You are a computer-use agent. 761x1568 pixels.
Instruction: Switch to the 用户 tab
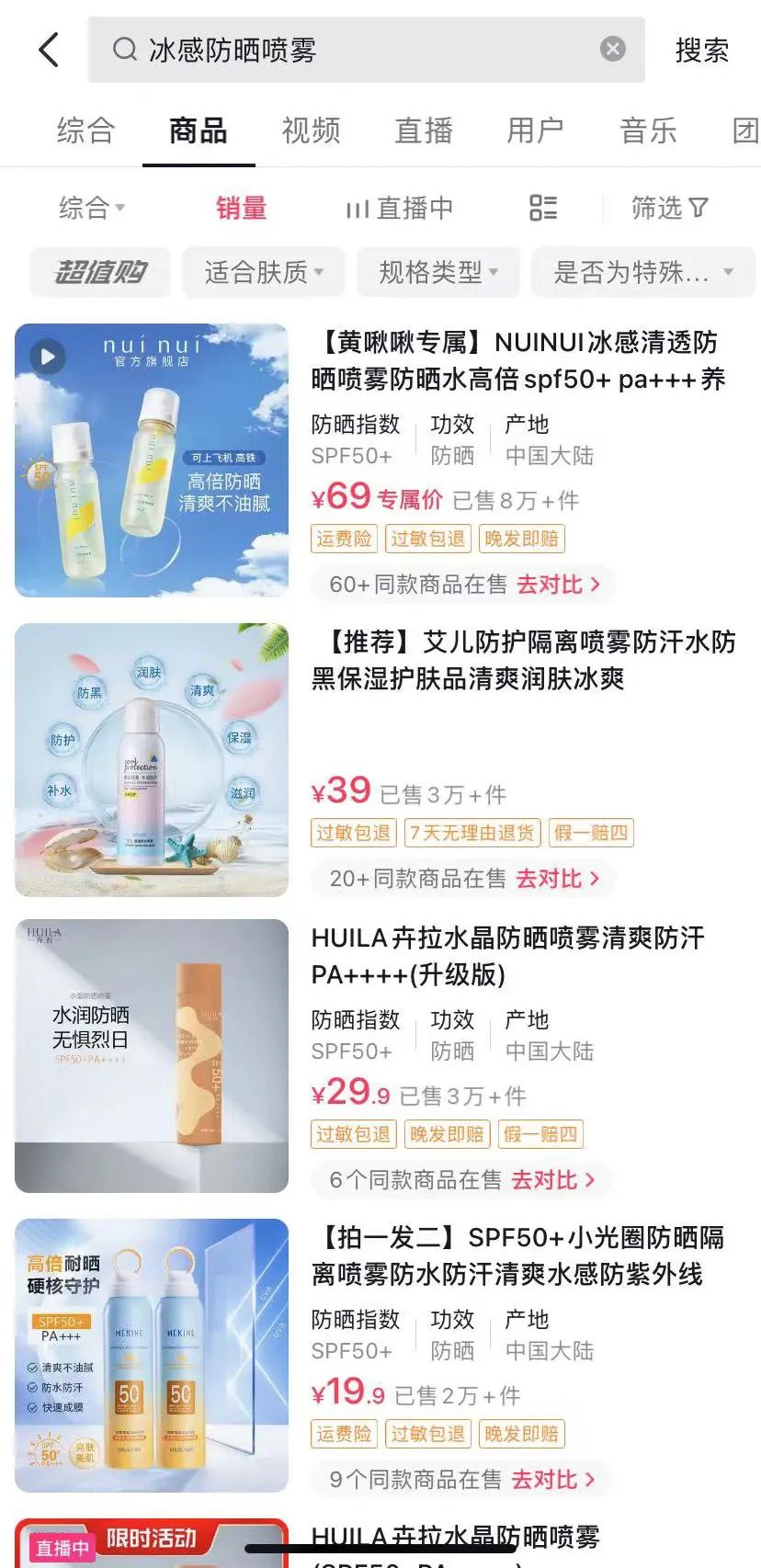[x=536, y=131]
